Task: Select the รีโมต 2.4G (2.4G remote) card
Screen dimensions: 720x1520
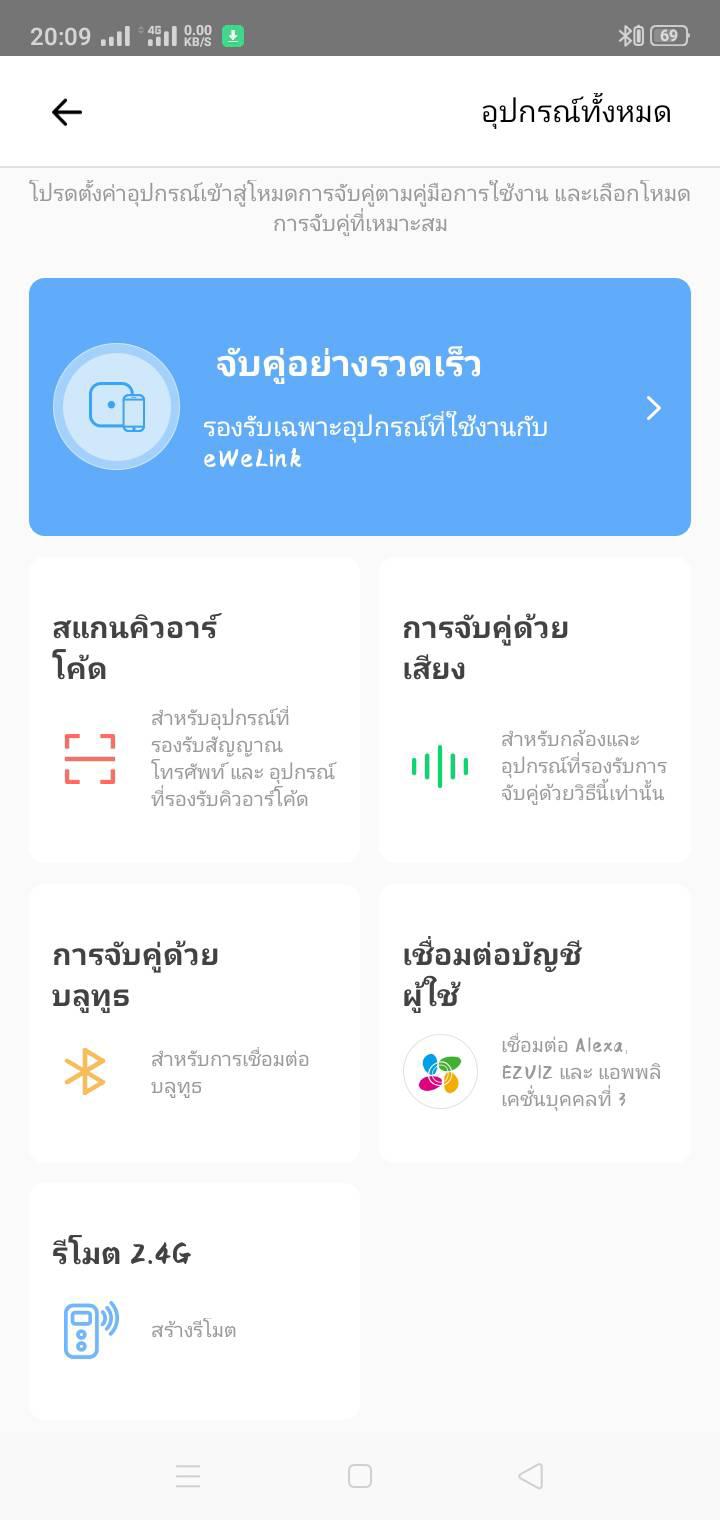Action: click(x=194, y=1301)
